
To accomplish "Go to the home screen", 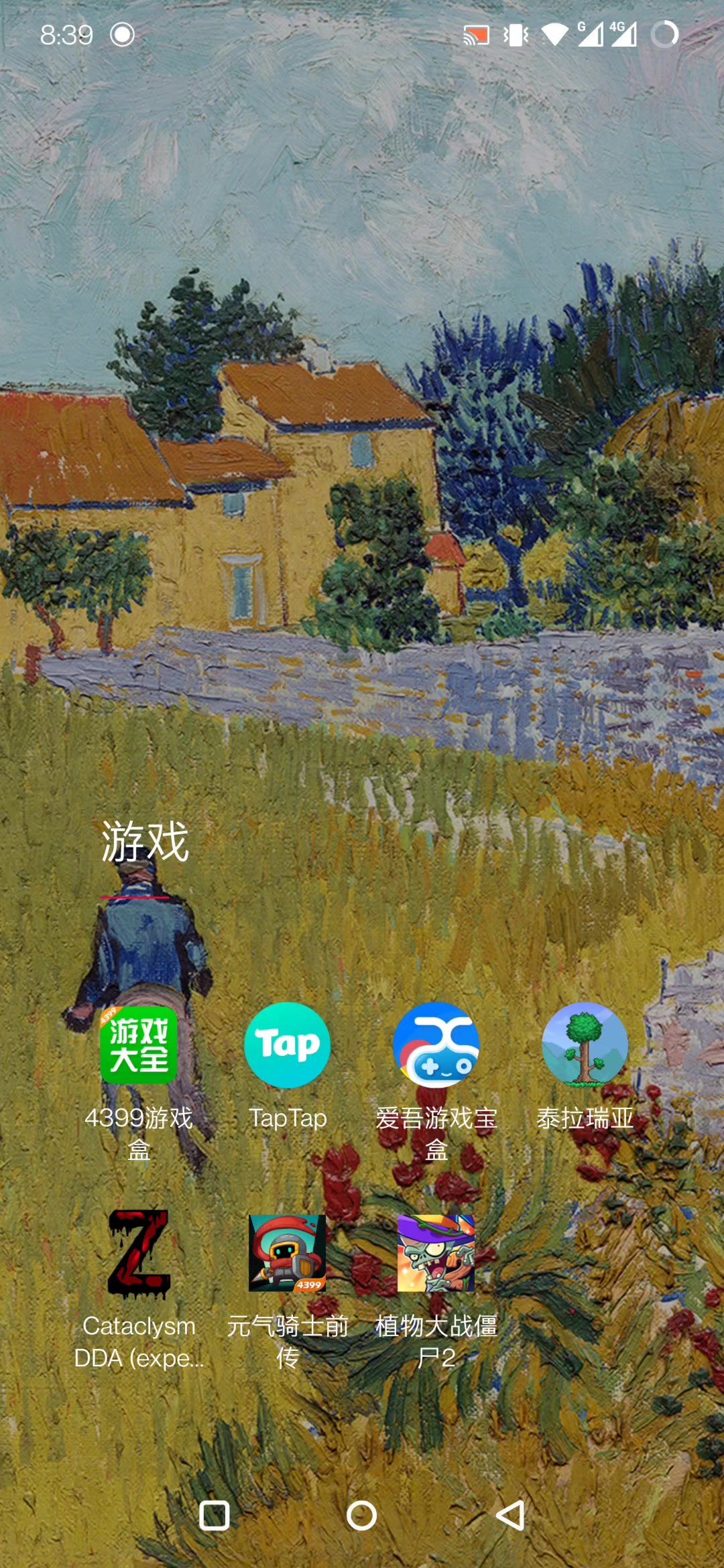I will tap(362, 1516).
